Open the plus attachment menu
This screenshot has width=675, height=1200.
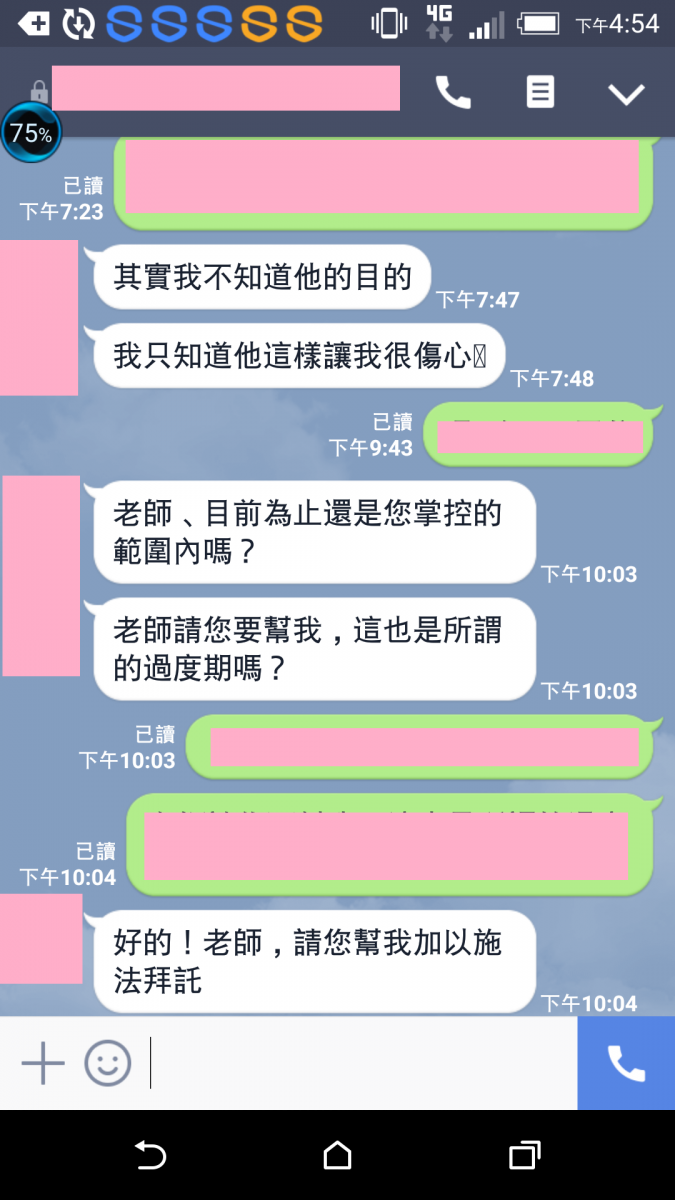pyautogui.click(x=43, y=1062)
